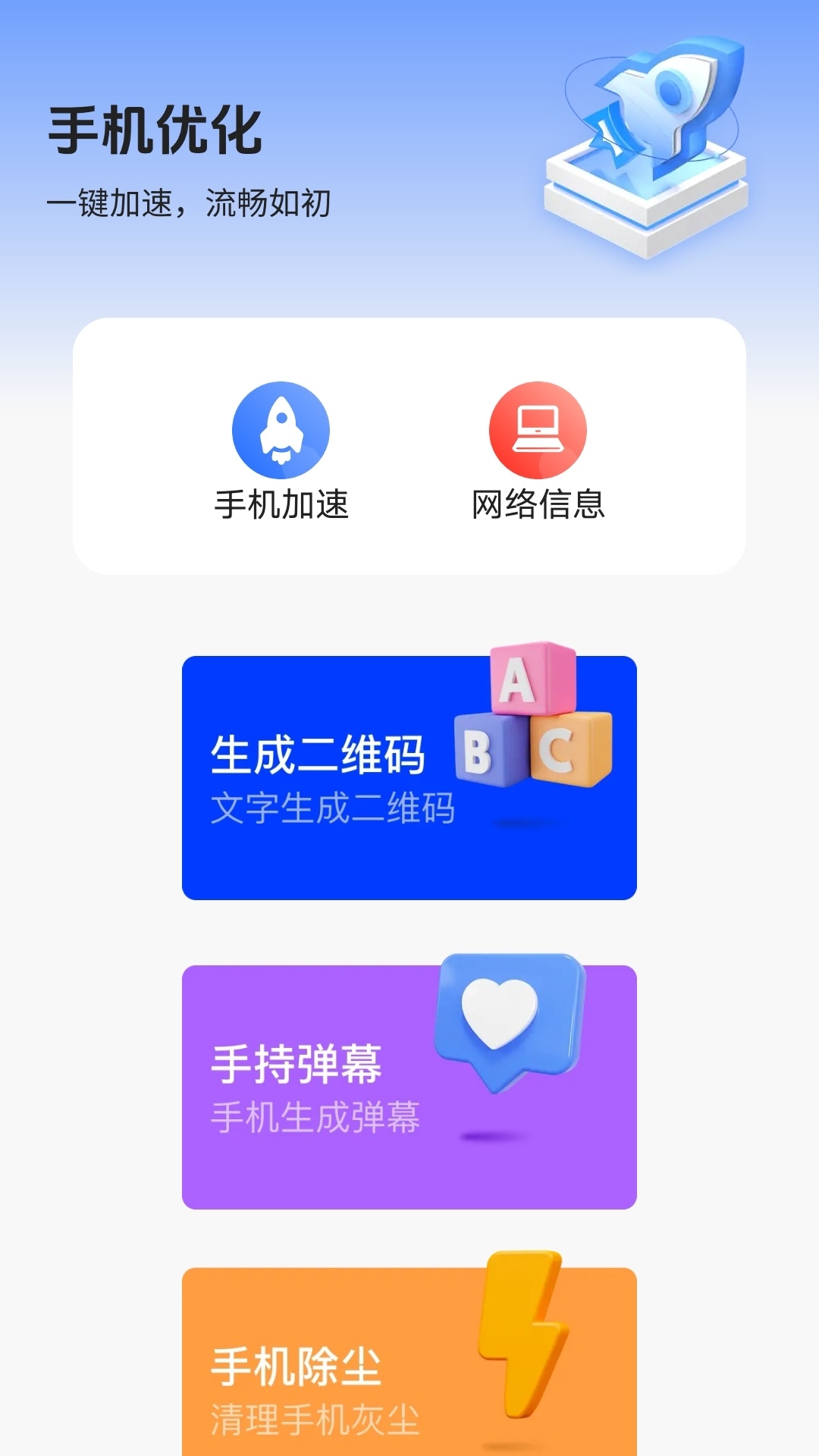
Task: Click the laptop symbol inside the red circle
Action: click(538, 429)
